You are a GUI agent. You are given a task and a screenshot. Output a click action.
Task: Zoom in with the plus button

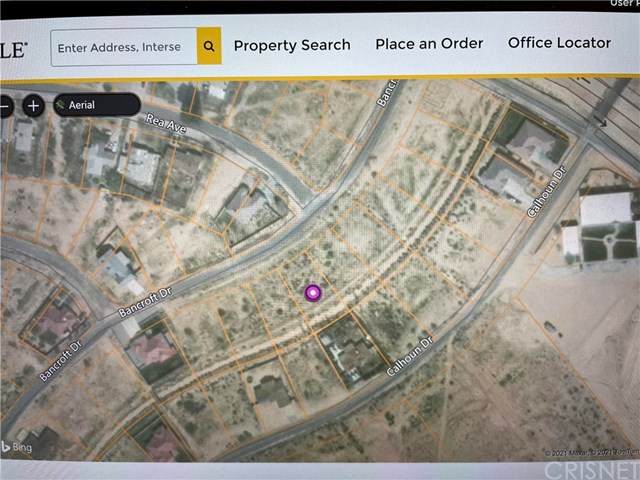[x=33, y=105]
